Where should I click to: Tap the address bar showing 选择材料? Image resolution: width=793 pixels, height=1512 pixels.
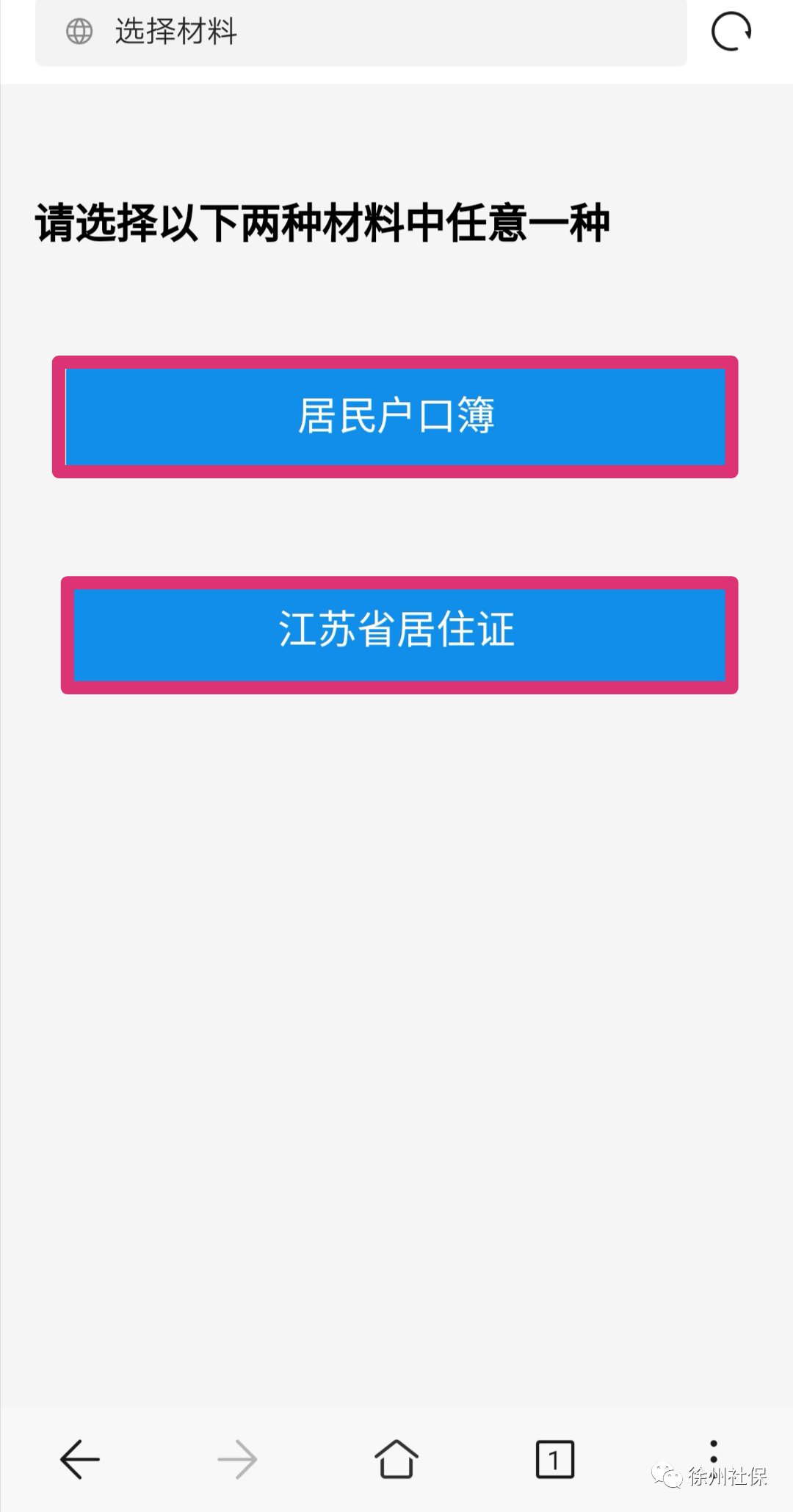(x=360, y=32)
